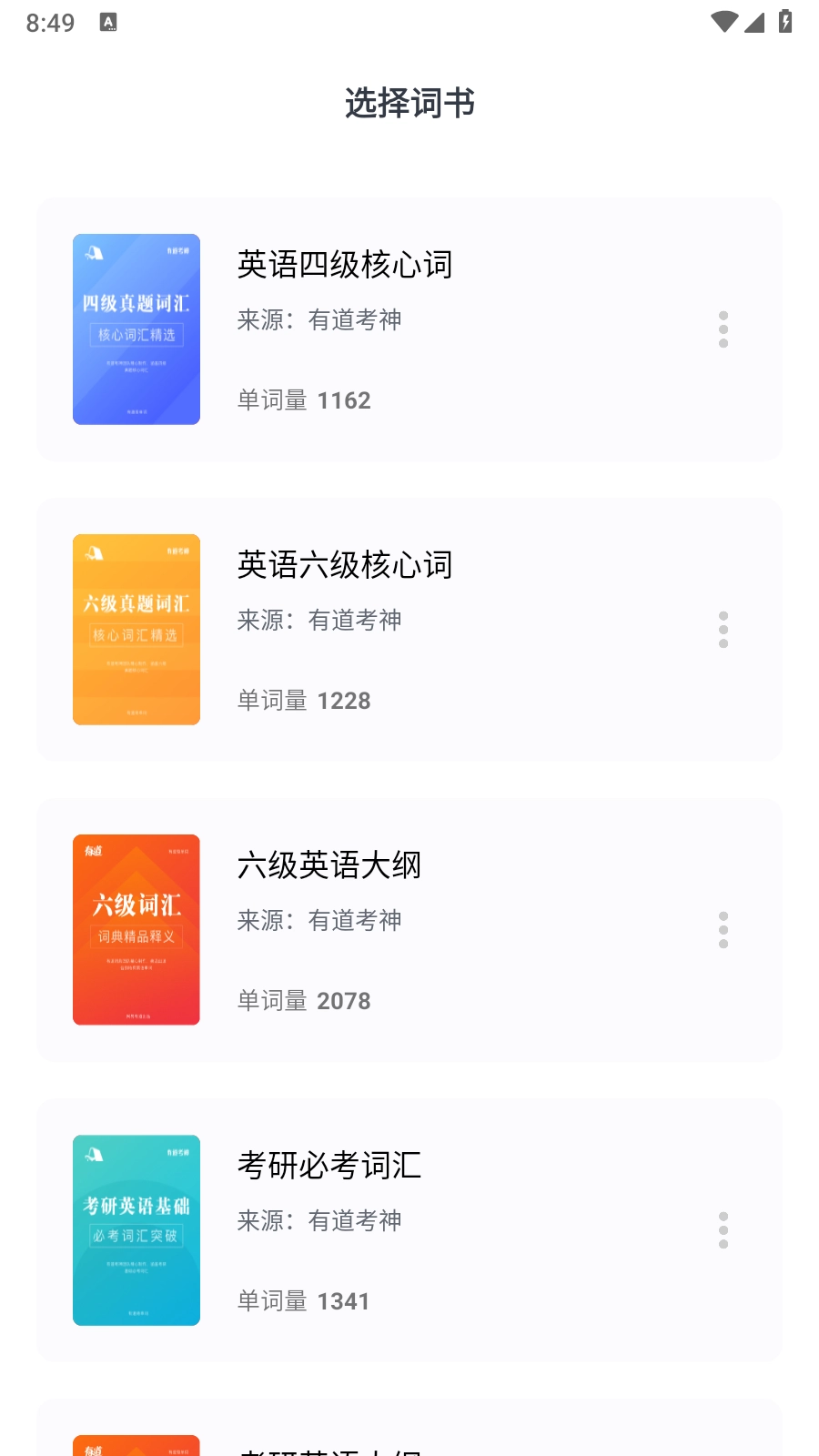819x1456 pixels.
Task: Select the 英语六级核心词 card
Action: coord(409,629)
